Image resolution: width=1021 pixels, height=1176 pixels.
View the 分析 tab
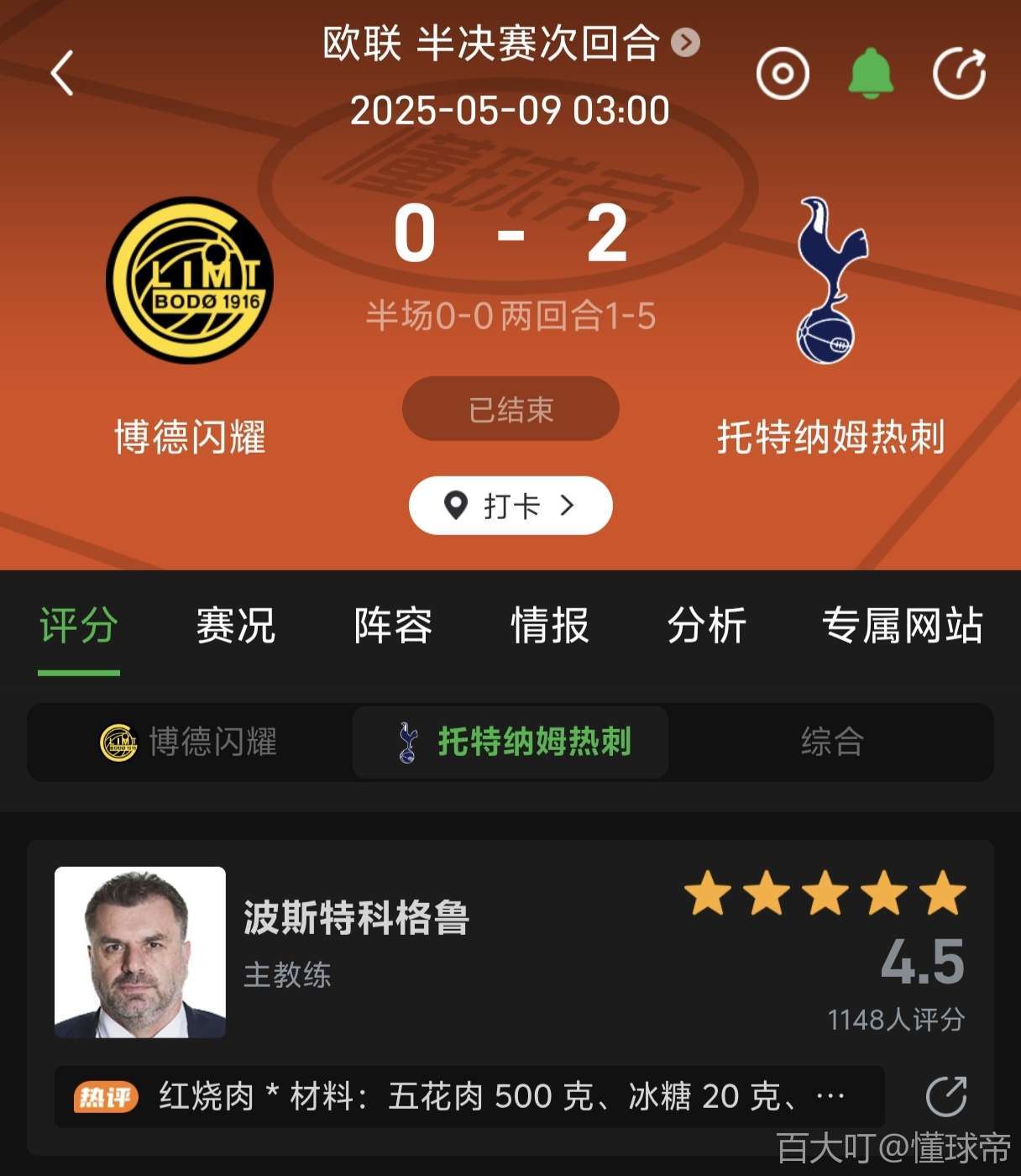707,626
